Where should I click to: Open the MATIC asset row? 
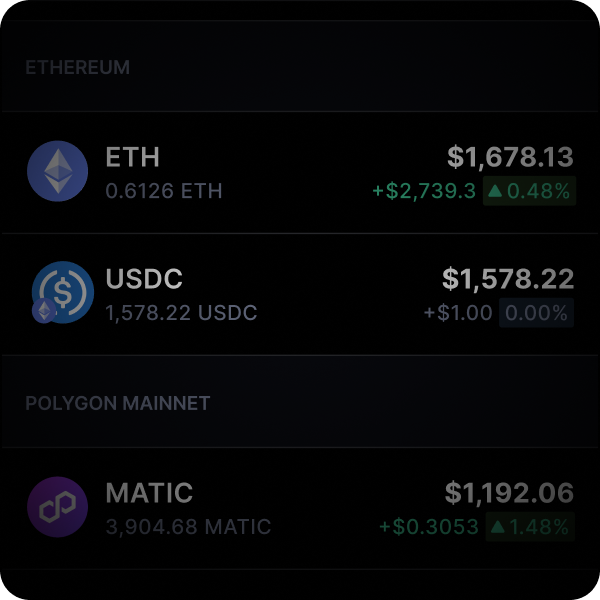[x=300, y=508]
